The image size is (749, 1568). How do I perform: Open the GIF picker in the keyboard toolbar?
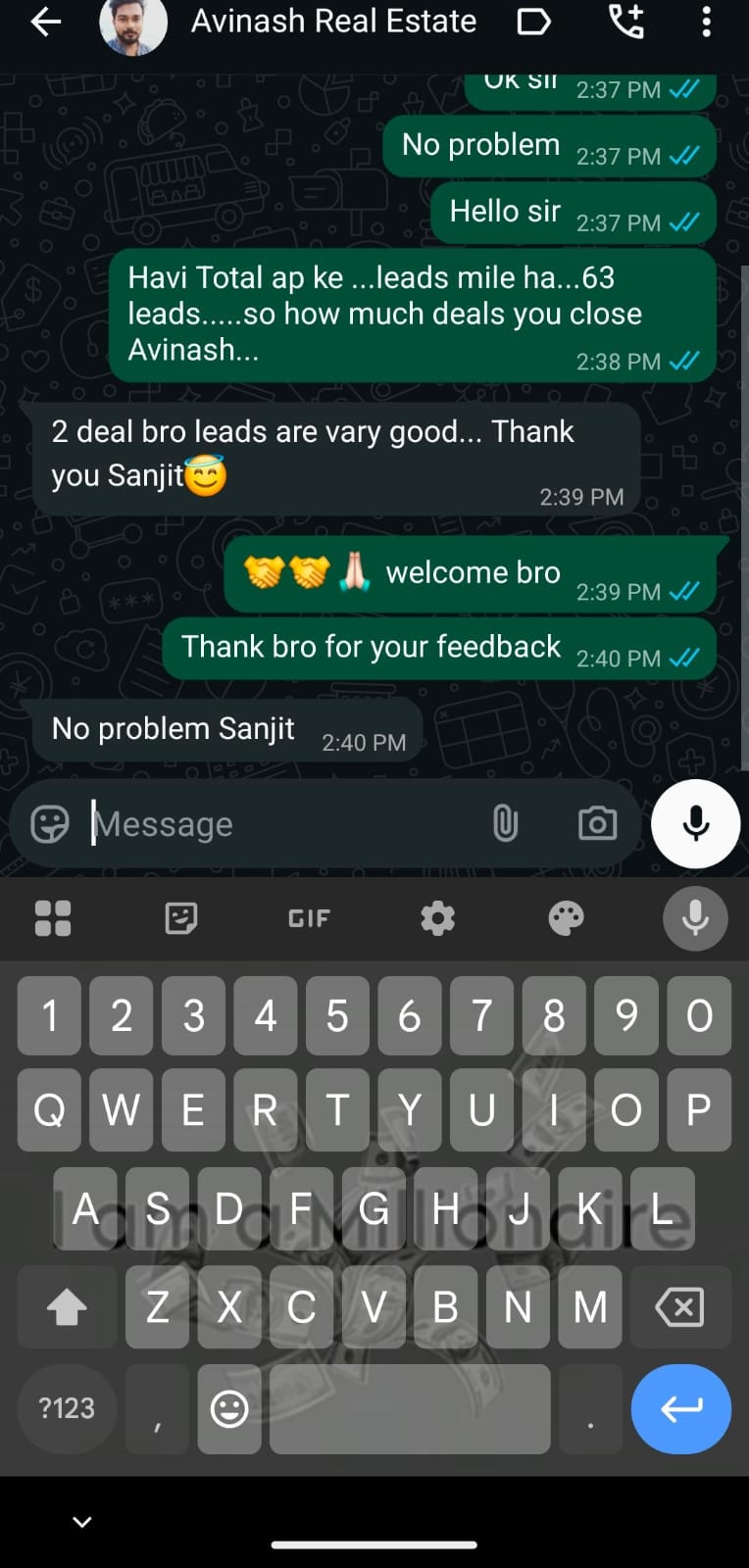click(x=308, y=918)
